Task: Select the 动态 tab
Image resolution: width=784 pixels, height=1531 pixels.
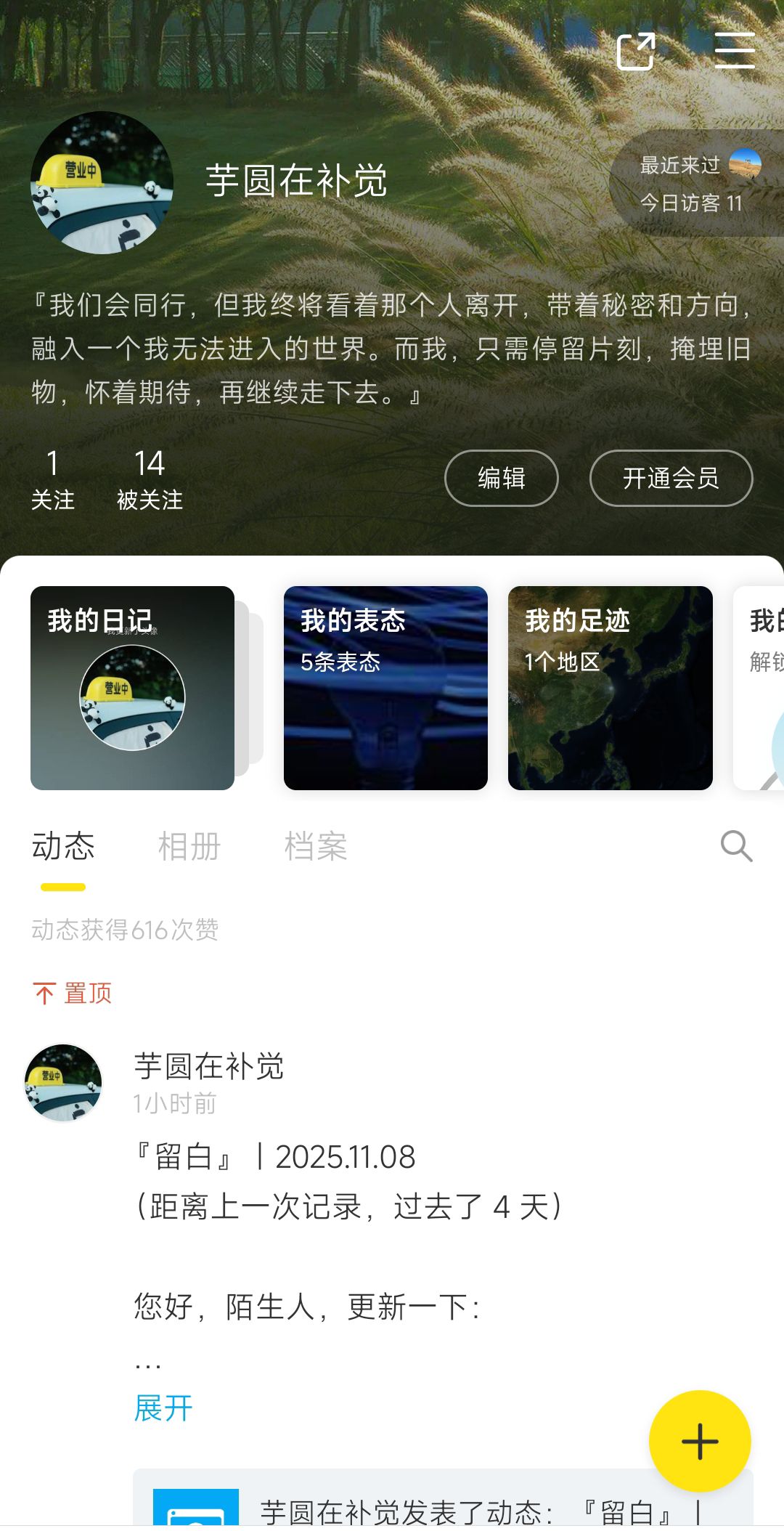Action: pyautogui.click(x=63, y=847)
